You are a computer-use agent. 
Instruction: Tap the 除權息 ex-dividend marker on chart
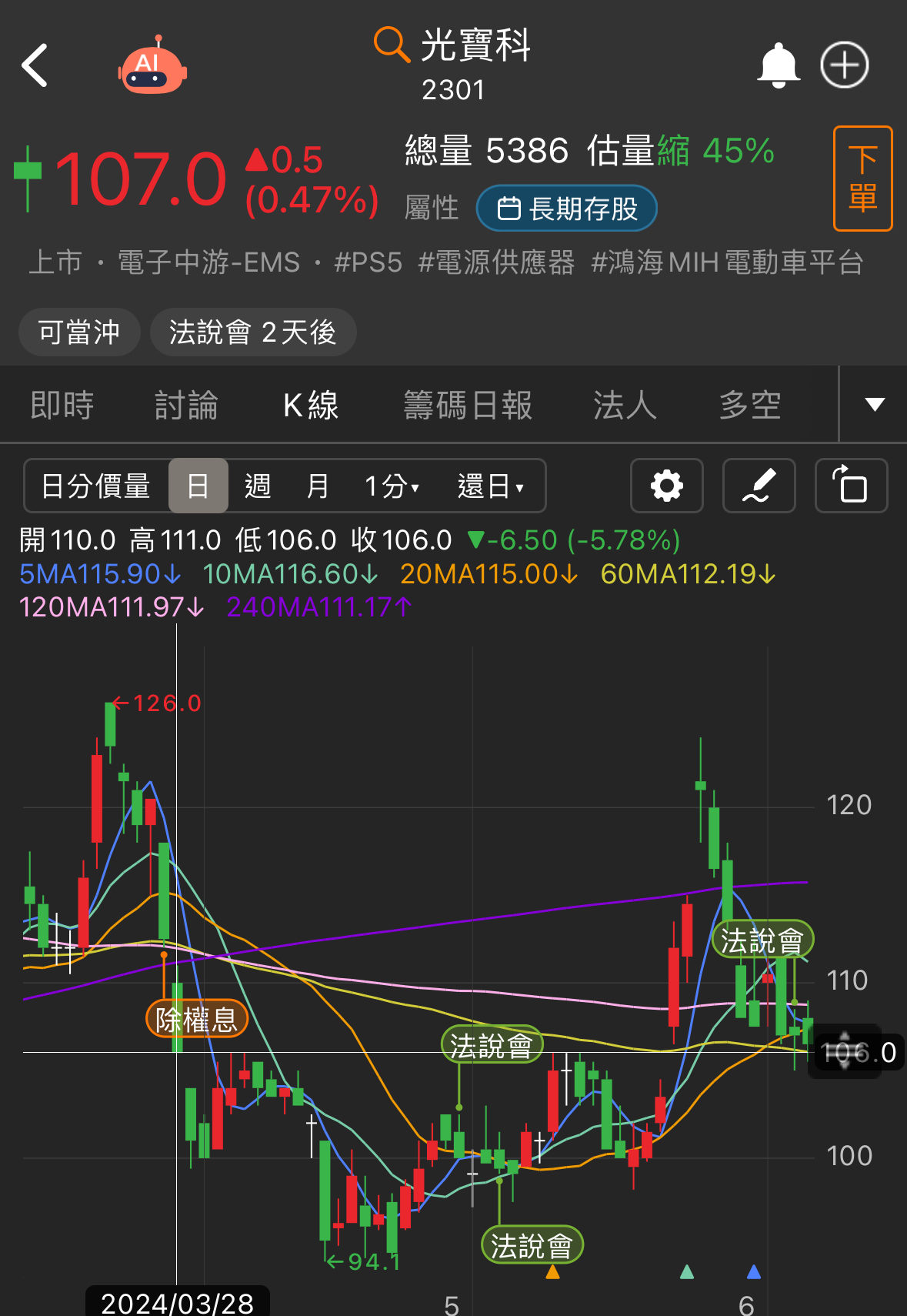click(x=196, y=1017)
